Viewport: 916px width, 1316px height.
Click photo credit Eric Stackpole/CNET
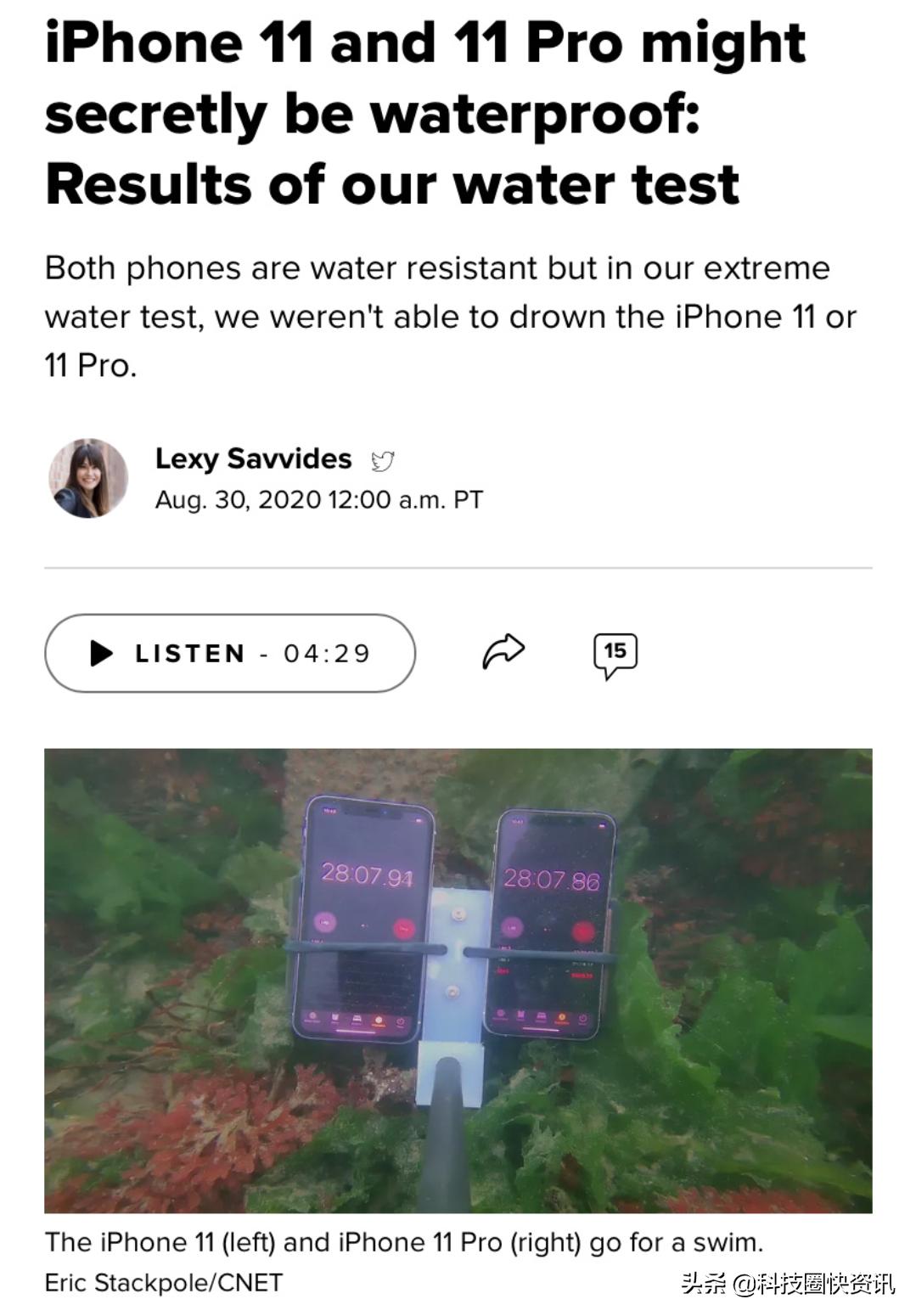(x=166, y=1285)
